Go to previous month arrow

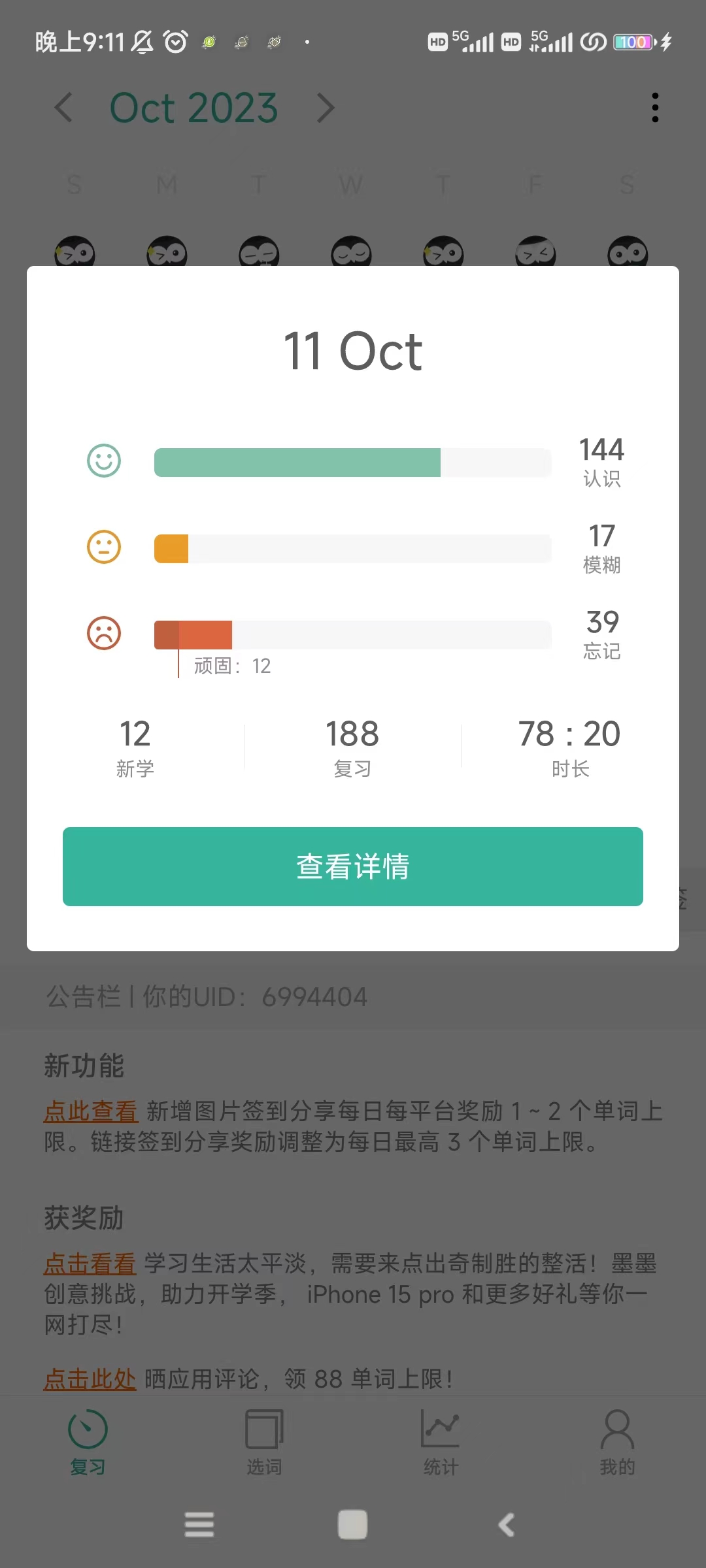coord(63,108)
